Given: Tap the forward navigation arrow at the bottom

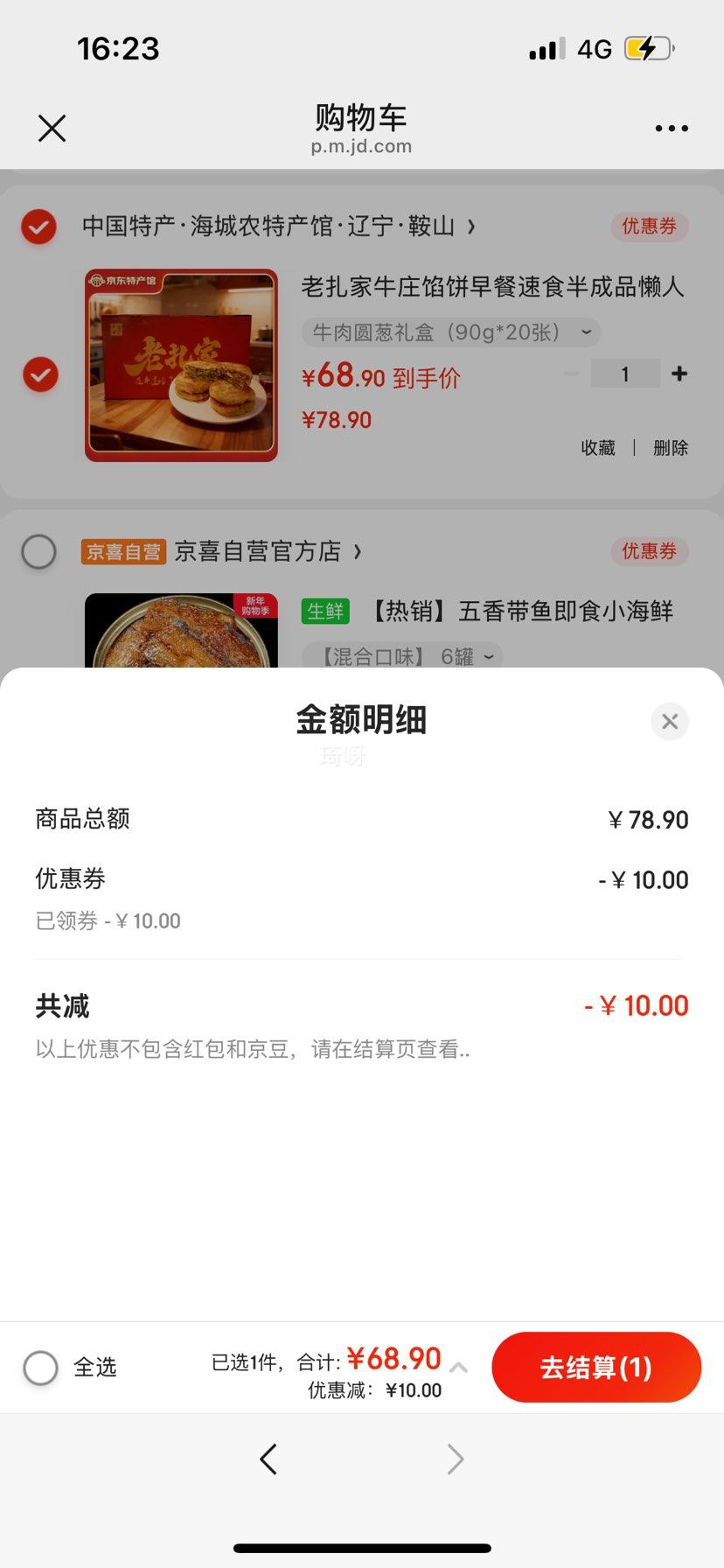Looking at the screenshot, I should [x=455, y=1459].
